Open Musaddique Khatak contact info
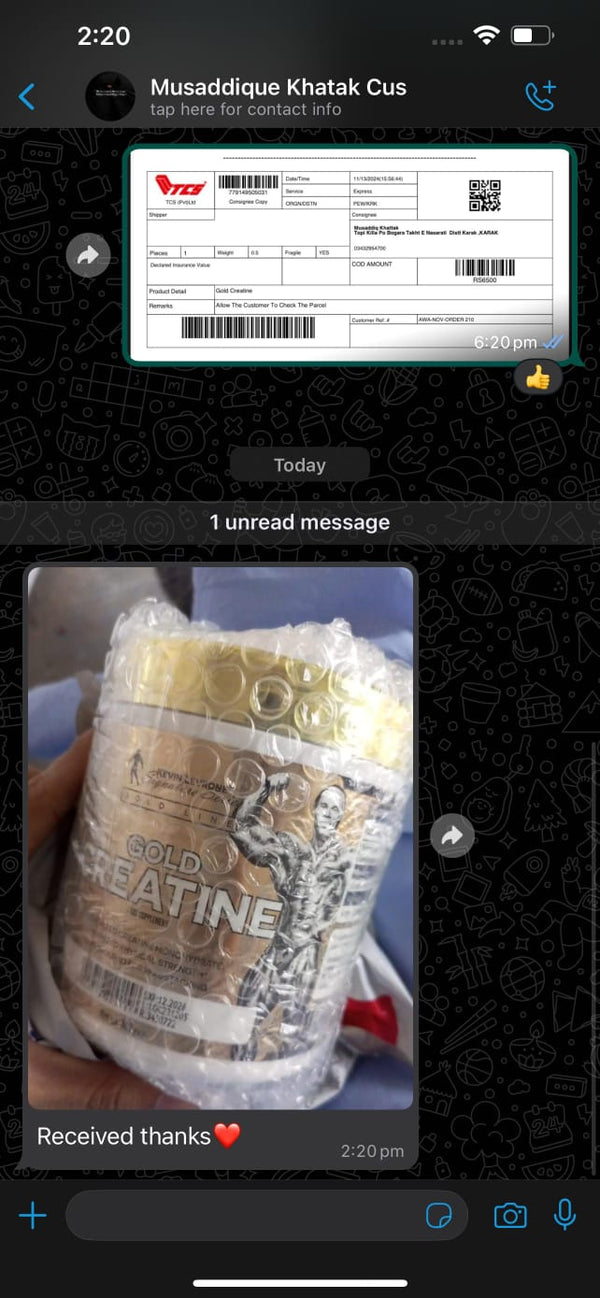This screenshot has width=600, height=1298. 278,97
